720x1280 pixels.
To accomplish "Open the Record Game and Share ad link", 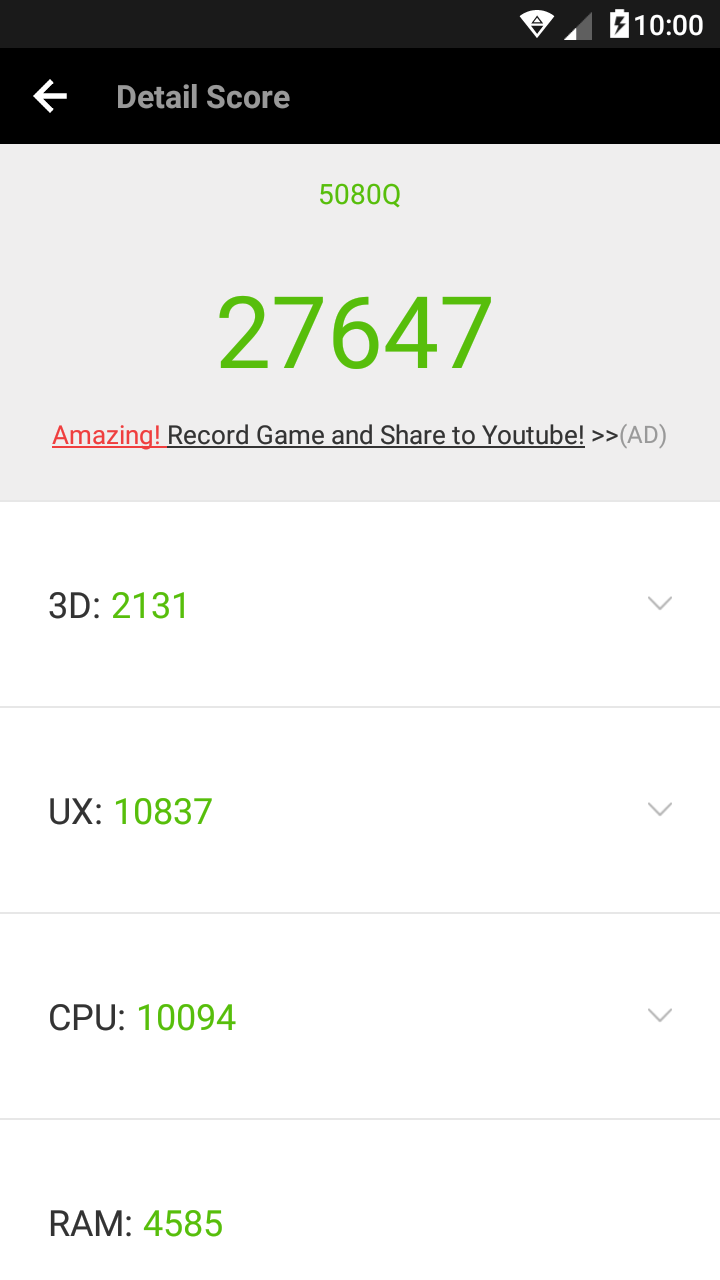I will tap(359, 435).
